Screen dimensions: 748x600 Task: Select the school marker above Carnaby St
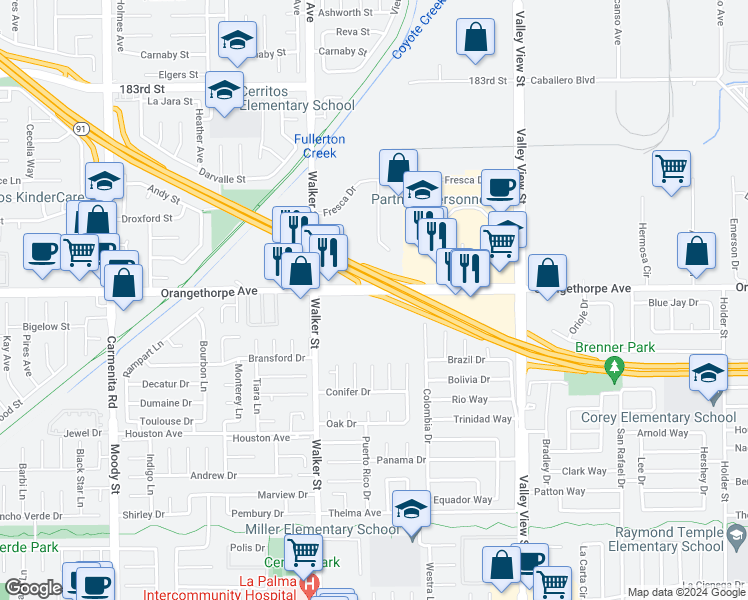pos(238,43)
